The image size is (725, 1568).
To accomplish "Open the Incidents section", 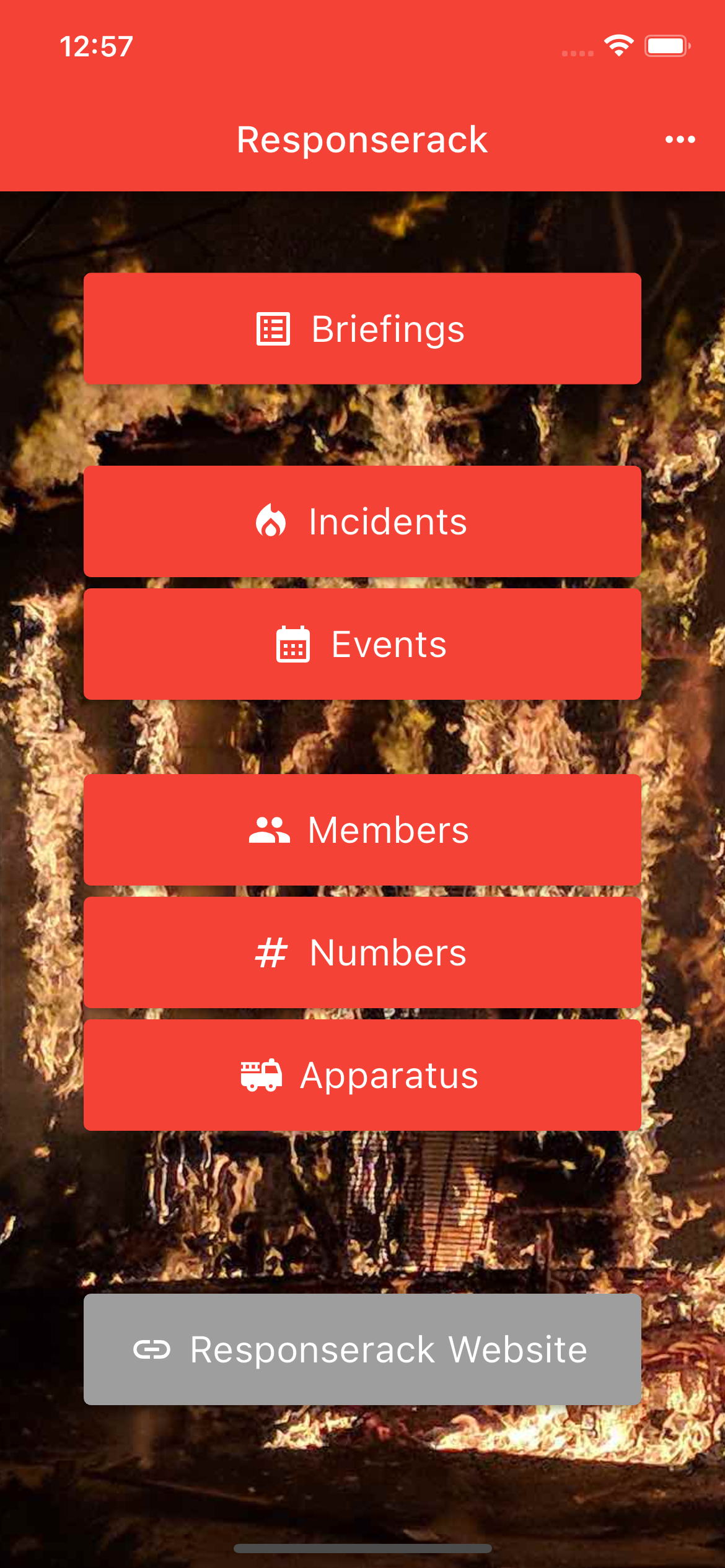I will point(362,521).
